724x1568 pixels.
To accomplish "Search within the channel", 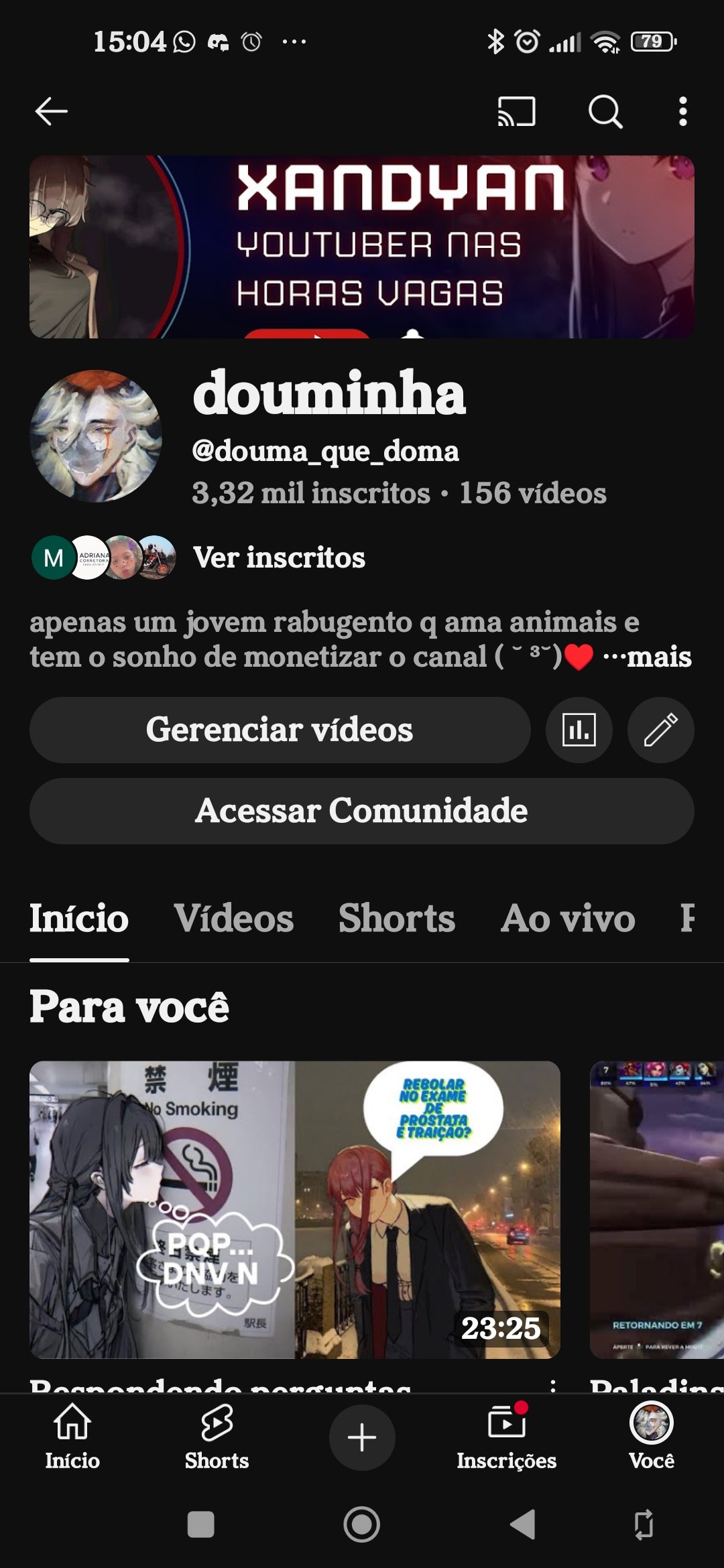I will point(605,111).
